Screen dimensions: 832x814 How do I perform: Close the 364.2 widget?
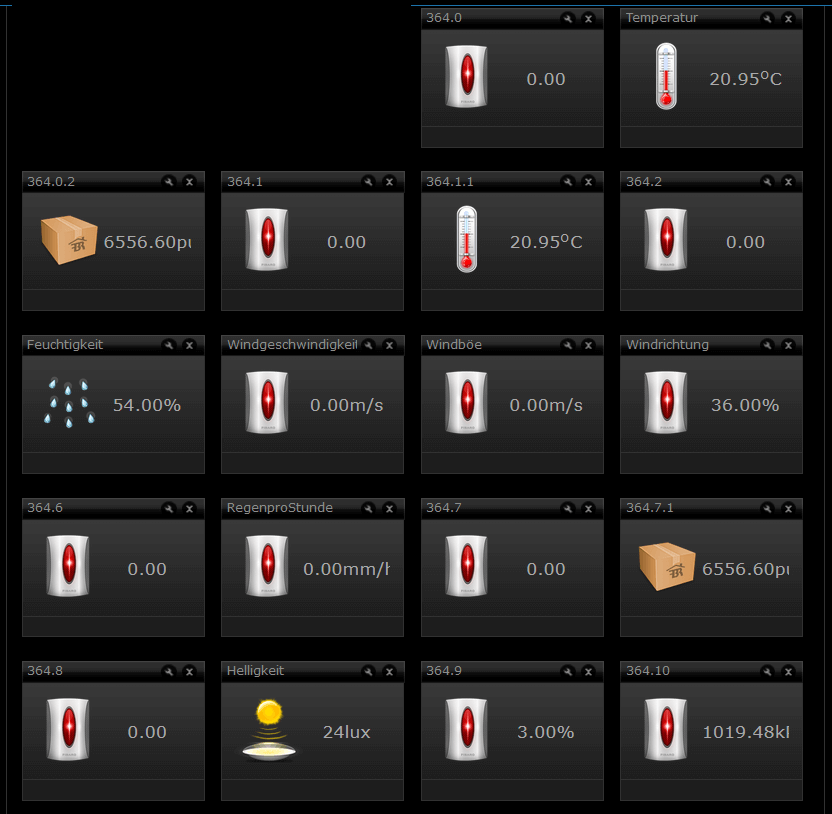788,181
